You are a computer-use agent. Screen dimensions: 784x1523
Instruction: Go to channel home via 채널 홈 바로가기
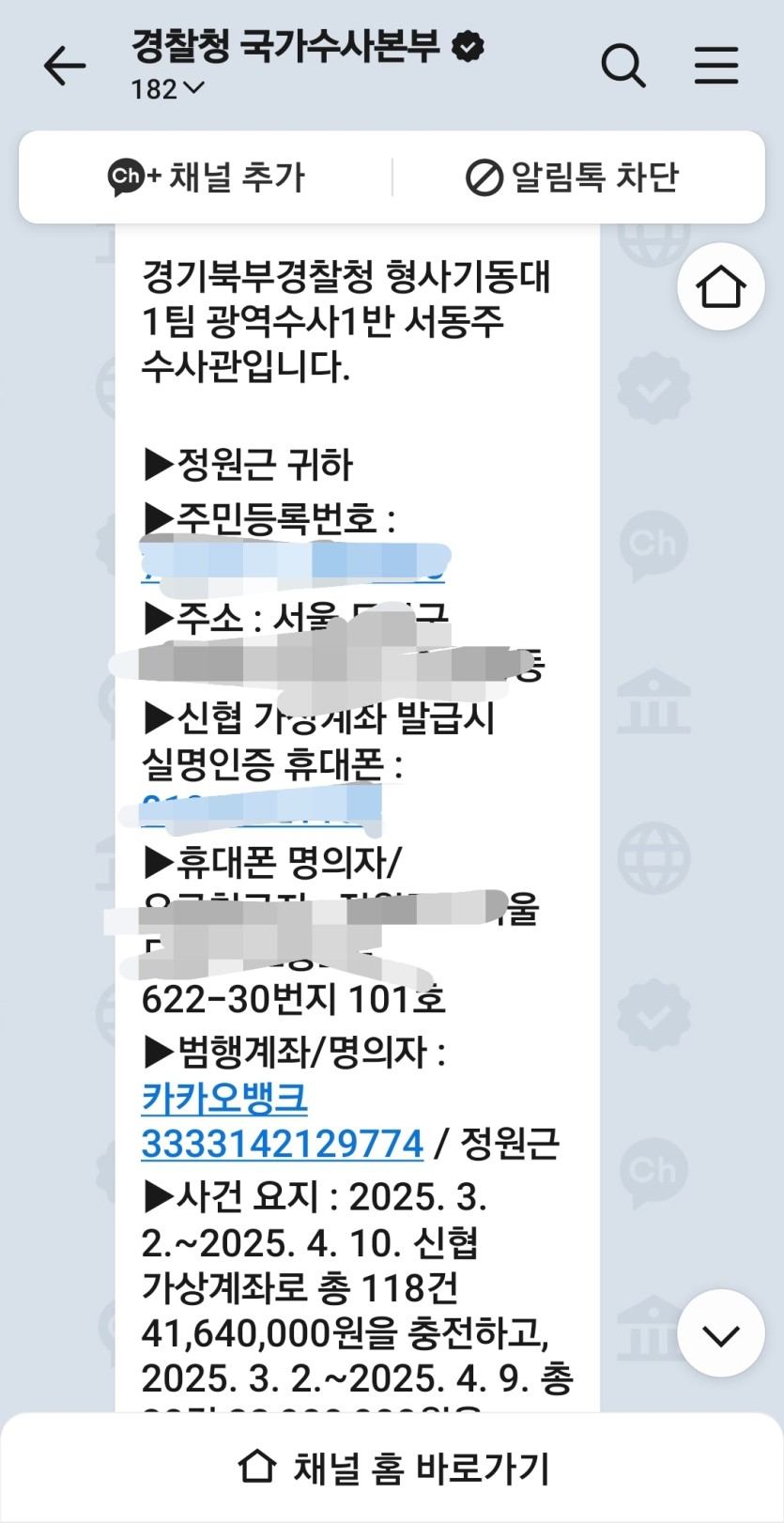tap(392, 1468)
